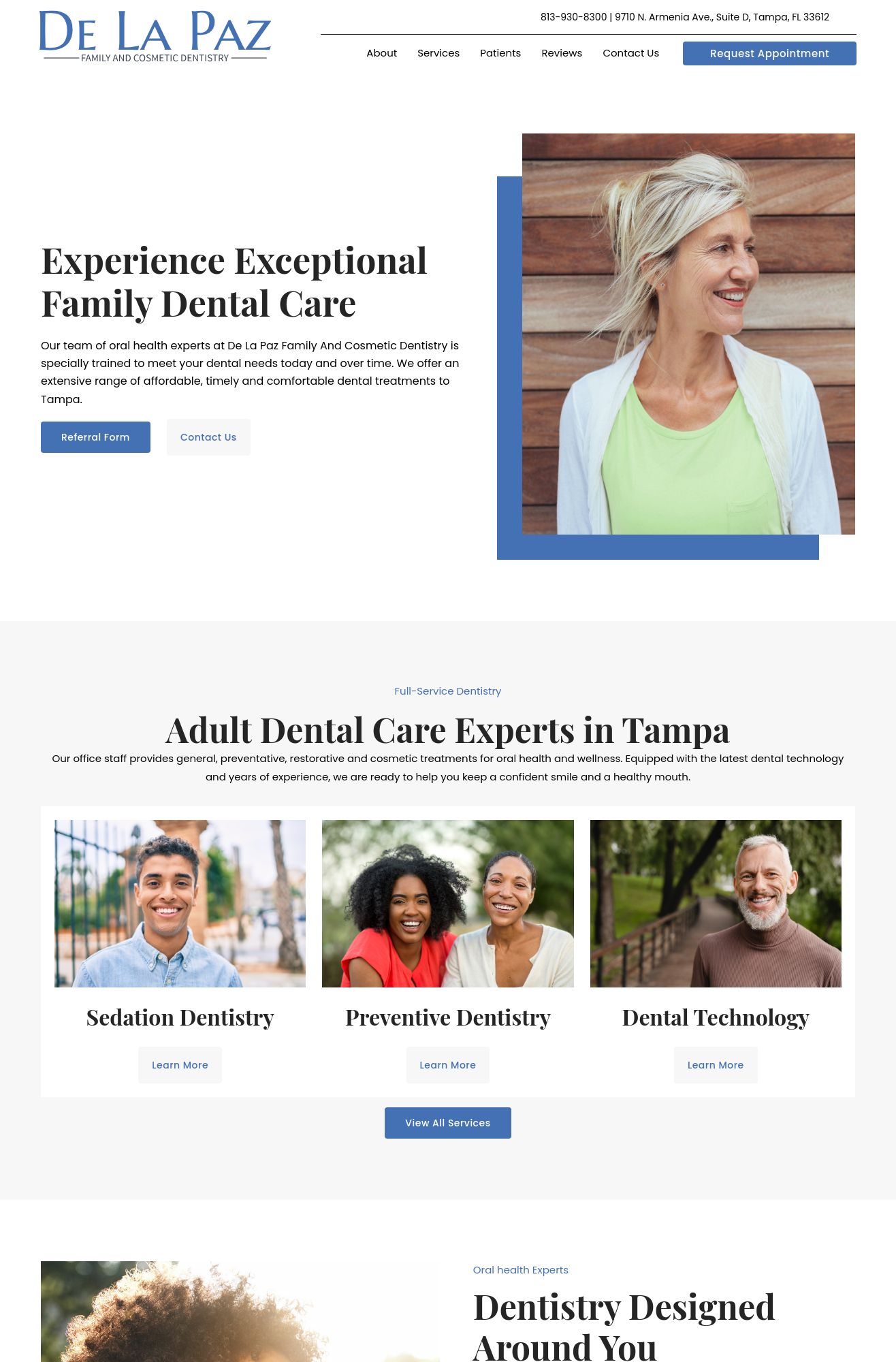Open the About menu item
Screen dimensions: 896x1362
click(381, 53)
